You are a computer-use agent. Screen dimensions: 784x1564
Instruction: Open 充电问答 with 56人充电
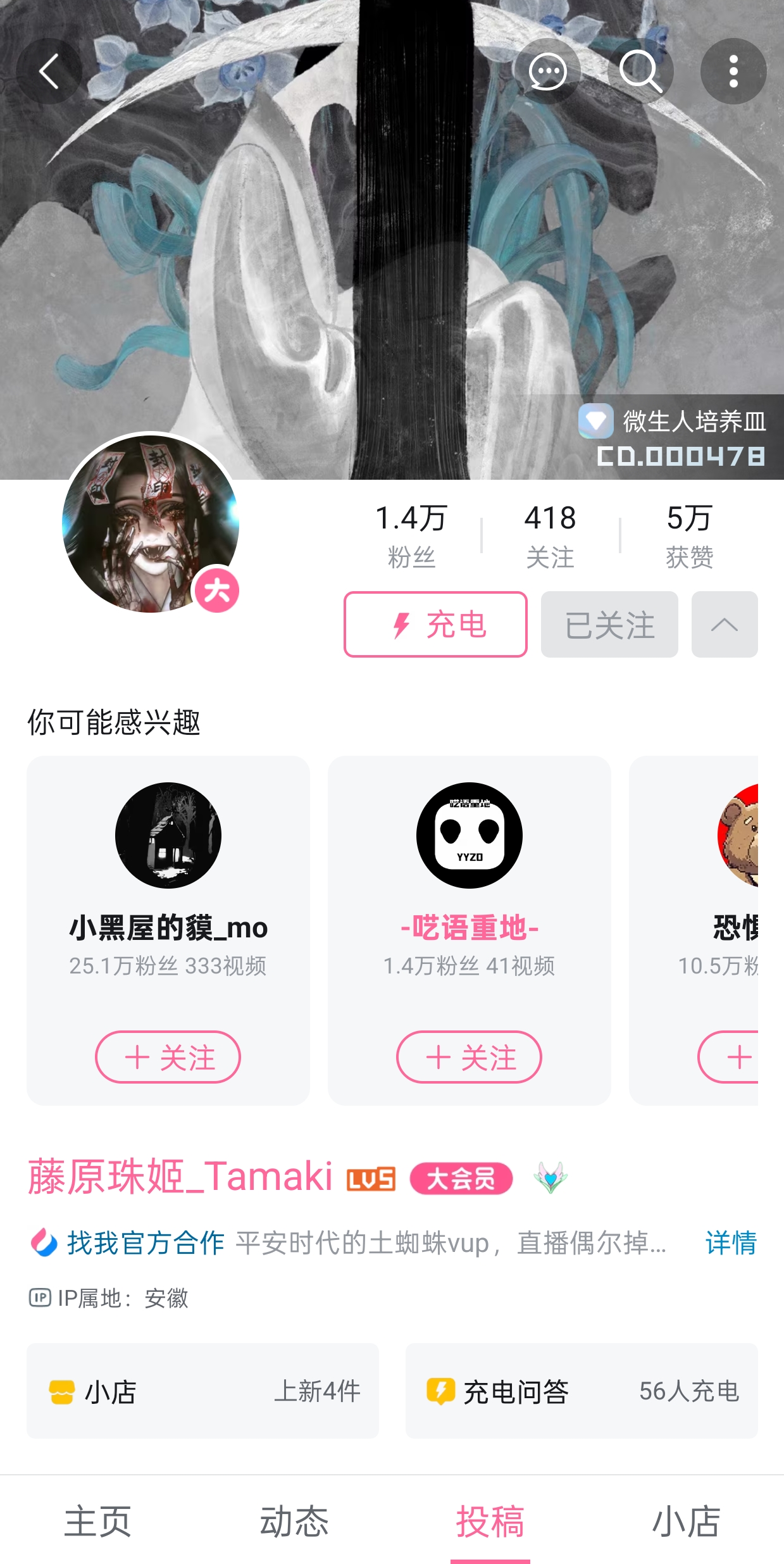[x=581, y=1391]
